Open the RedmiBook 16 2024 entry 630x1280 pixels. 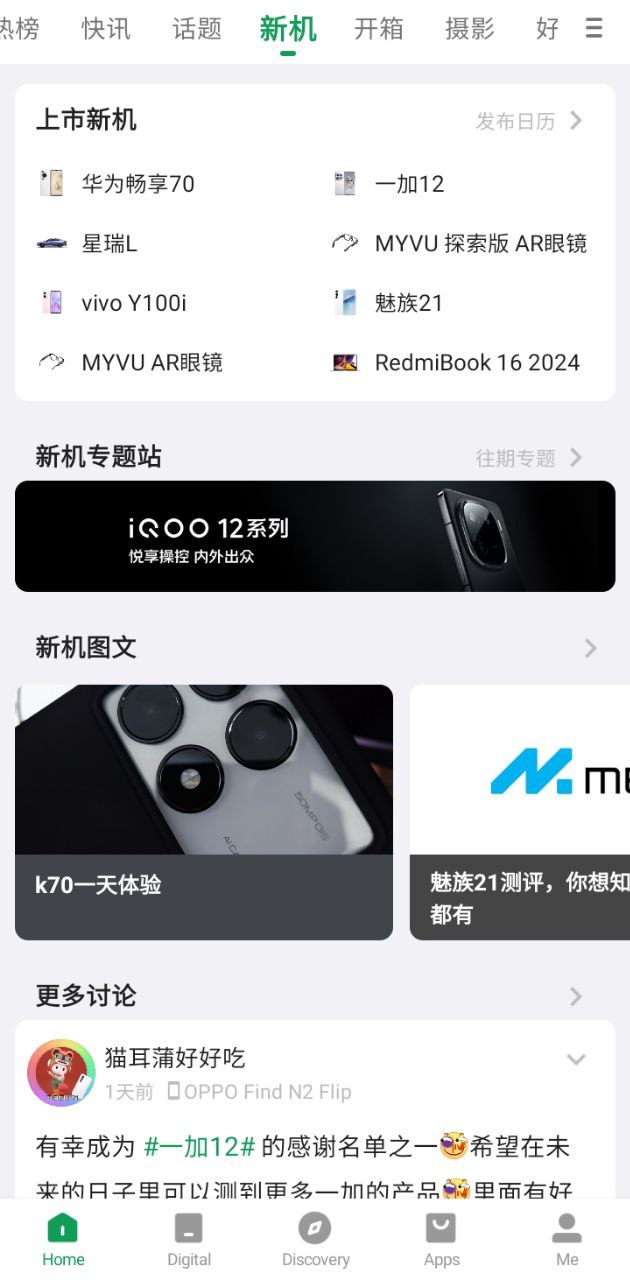coord(476,363)
